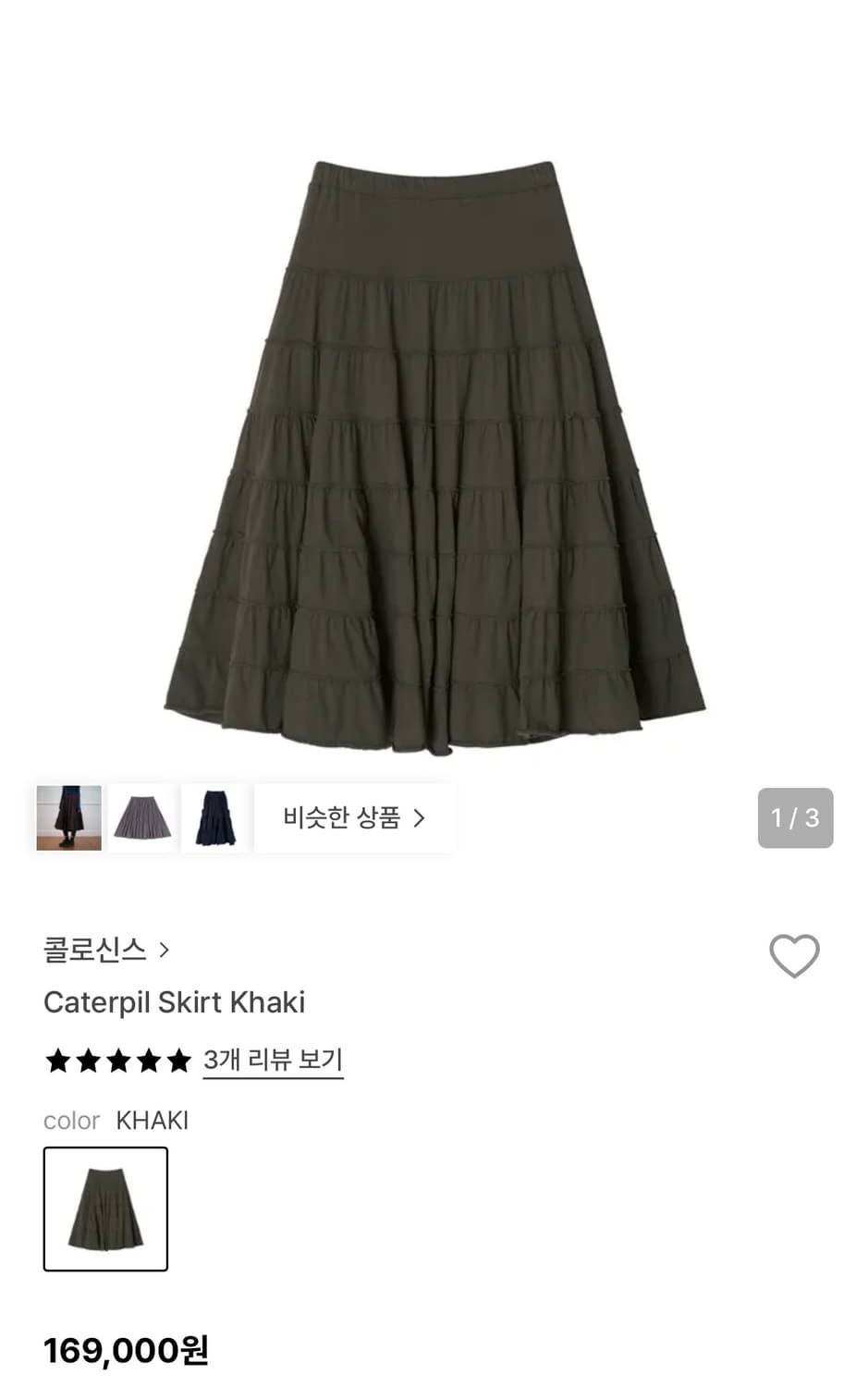
Task: Click the fifth star of the review rating
Action: [x=179, y=1061]
